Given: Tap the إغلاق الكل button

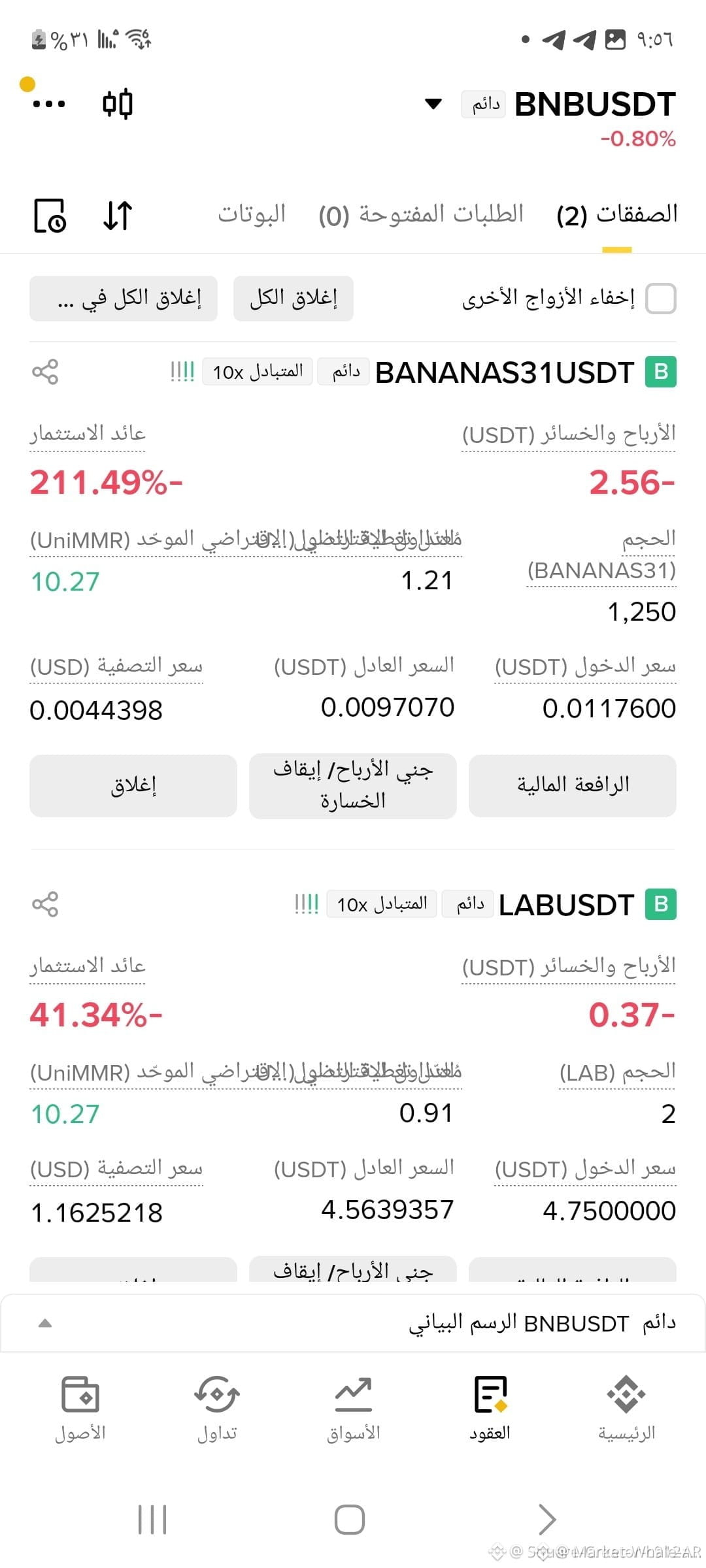Looking at the screenshot, I should click(x=294, y=299).
